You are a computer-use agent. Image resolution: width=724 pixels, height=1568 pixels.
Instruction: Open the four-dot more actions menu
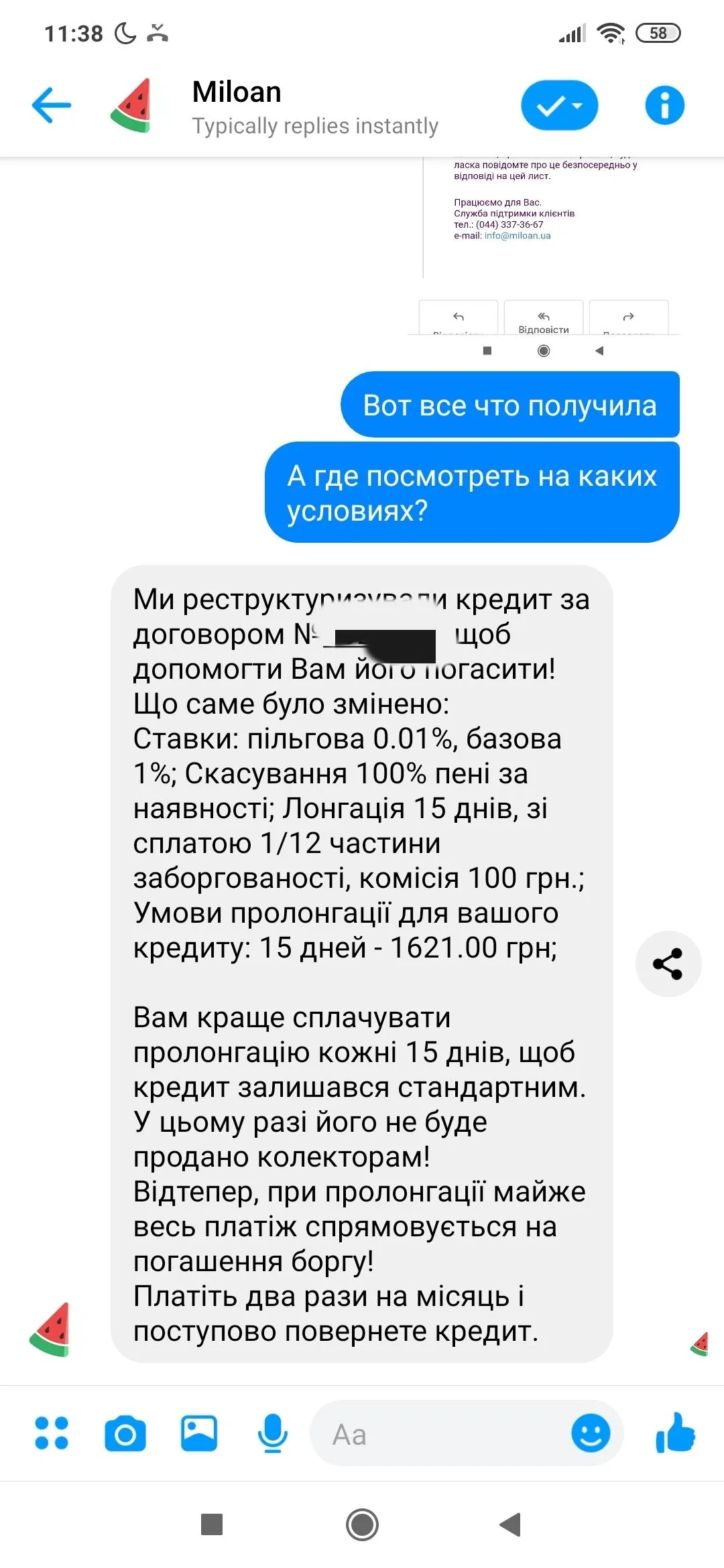pos(52,1433)
